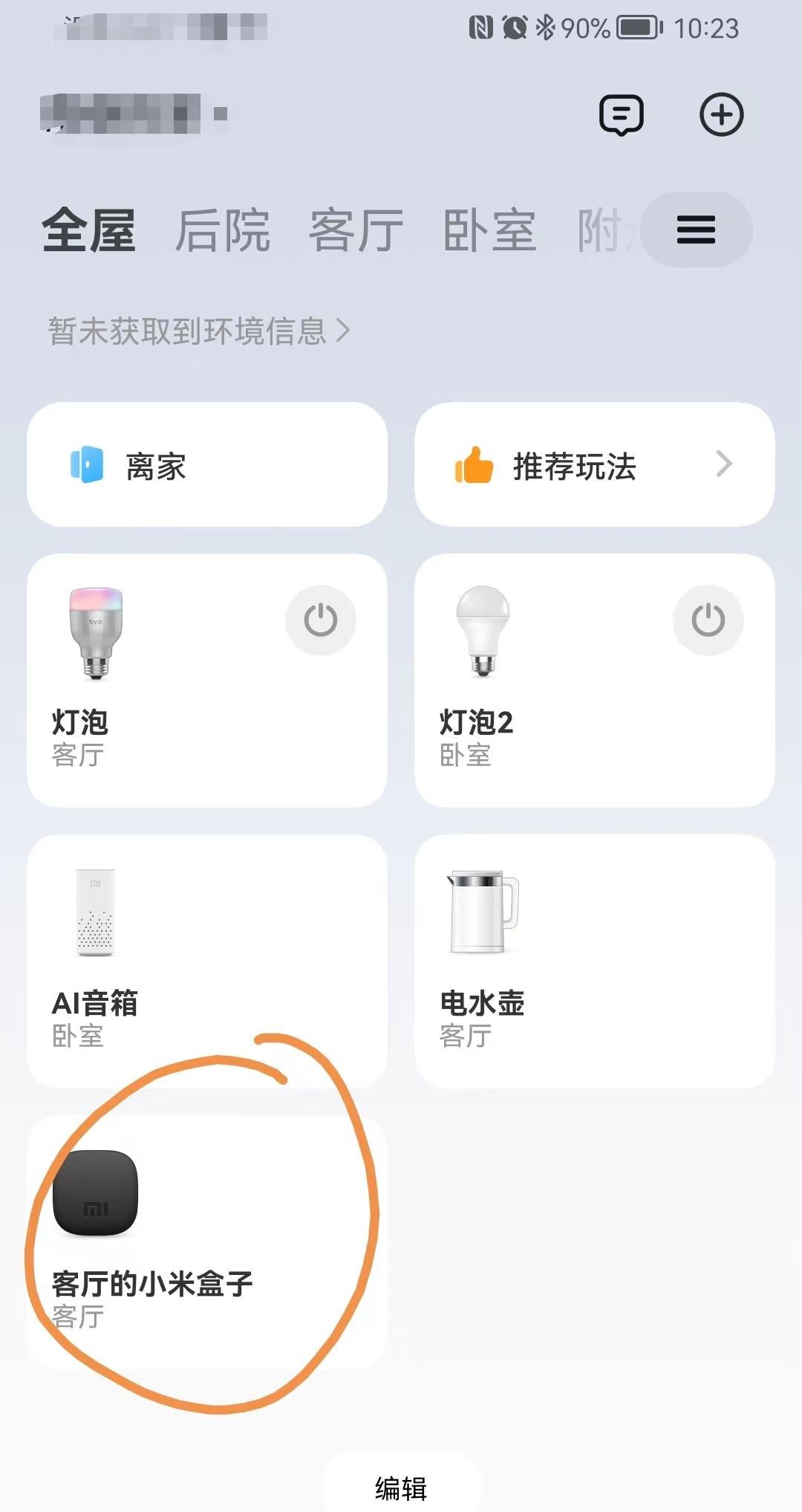Tap the hamburger icon to manage rooms
The width and height of the screenshot is (802, 1512).
(695, 230)
